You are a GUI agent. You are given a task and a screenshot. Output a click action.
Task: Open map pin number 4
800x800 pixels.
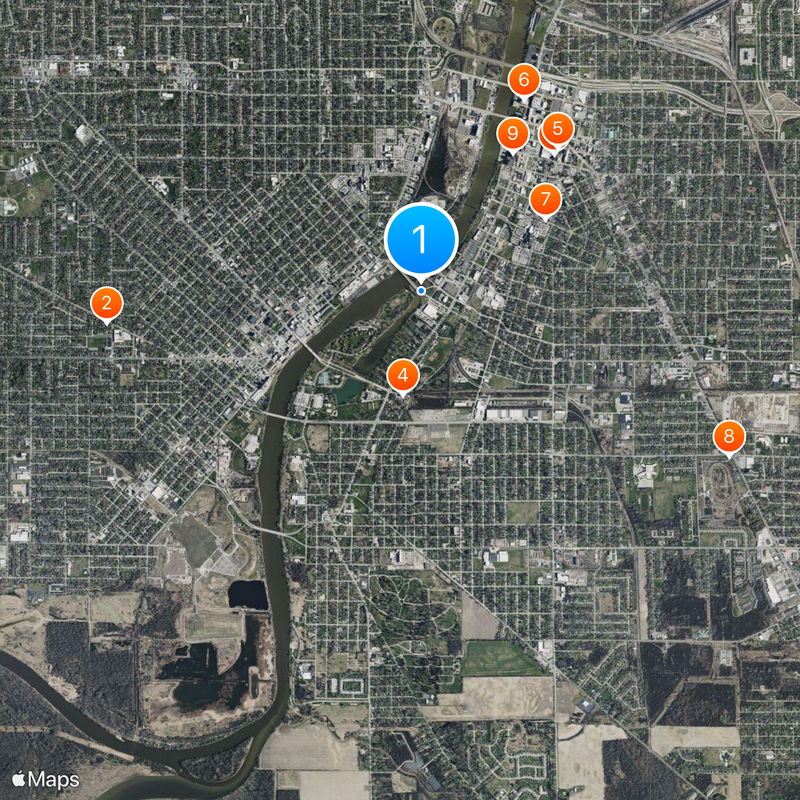tap(402, 376)
